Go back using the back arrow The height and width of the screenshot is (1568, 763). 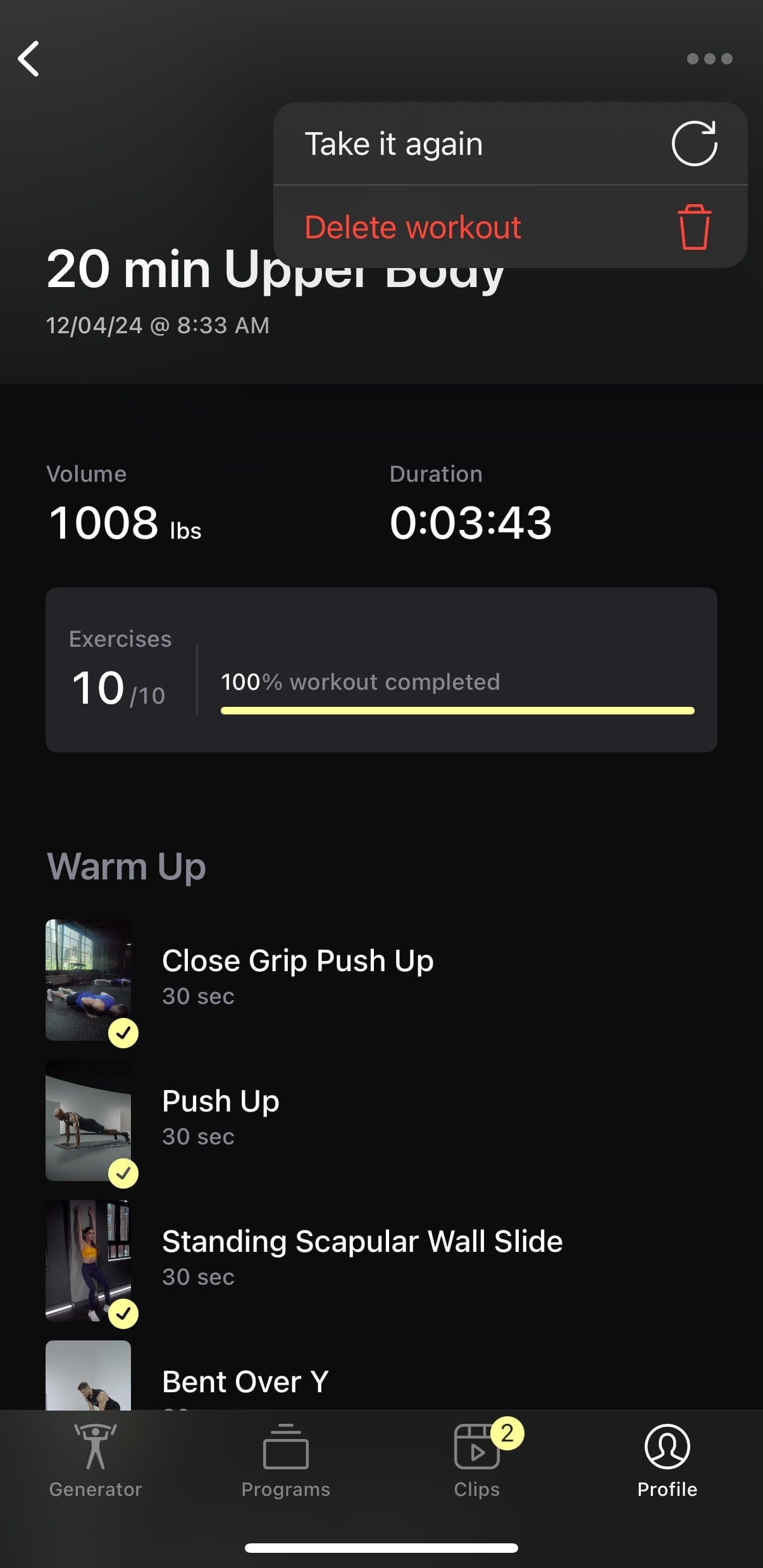[29, 59]
